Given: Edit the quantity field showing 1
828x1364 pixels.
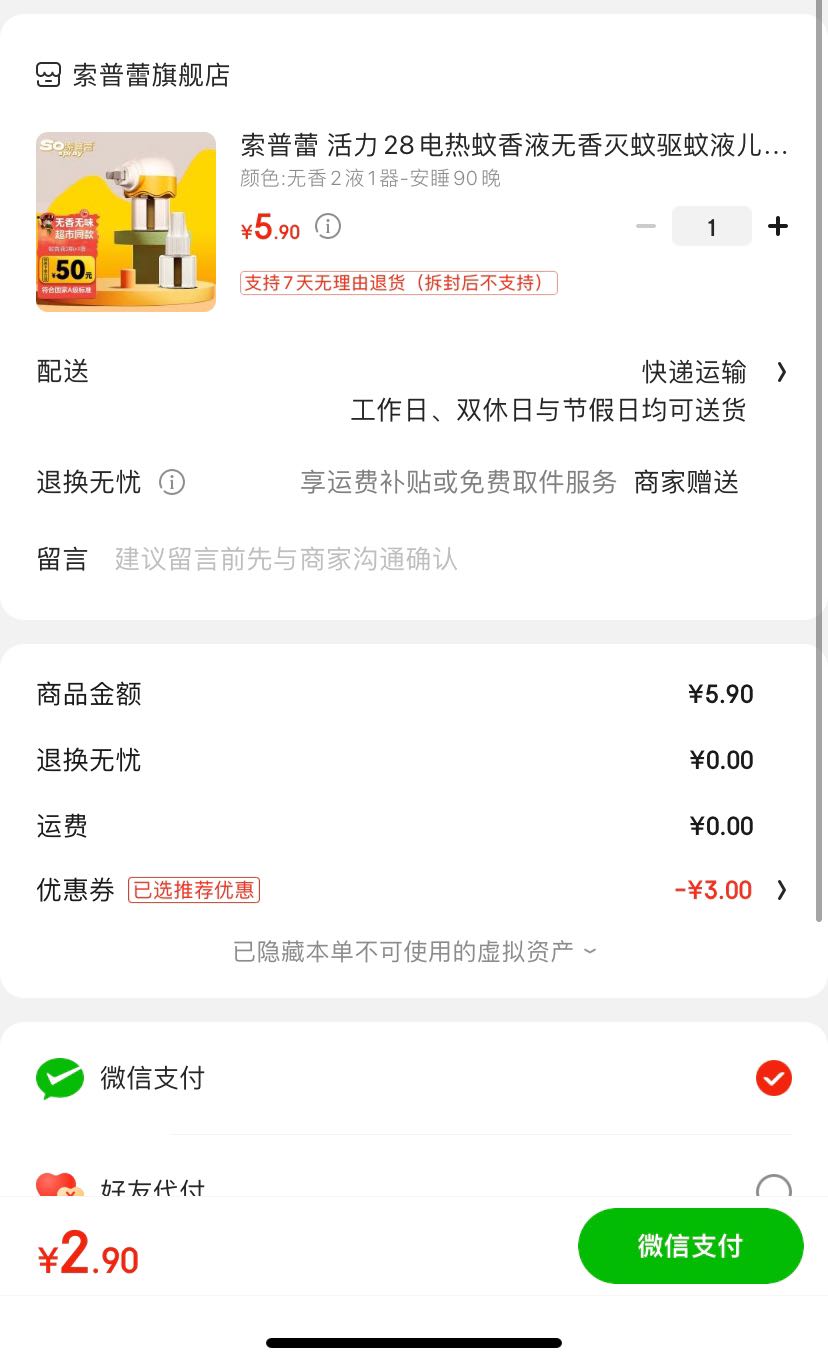Looking at the screenshot, I should pos(712,227).
